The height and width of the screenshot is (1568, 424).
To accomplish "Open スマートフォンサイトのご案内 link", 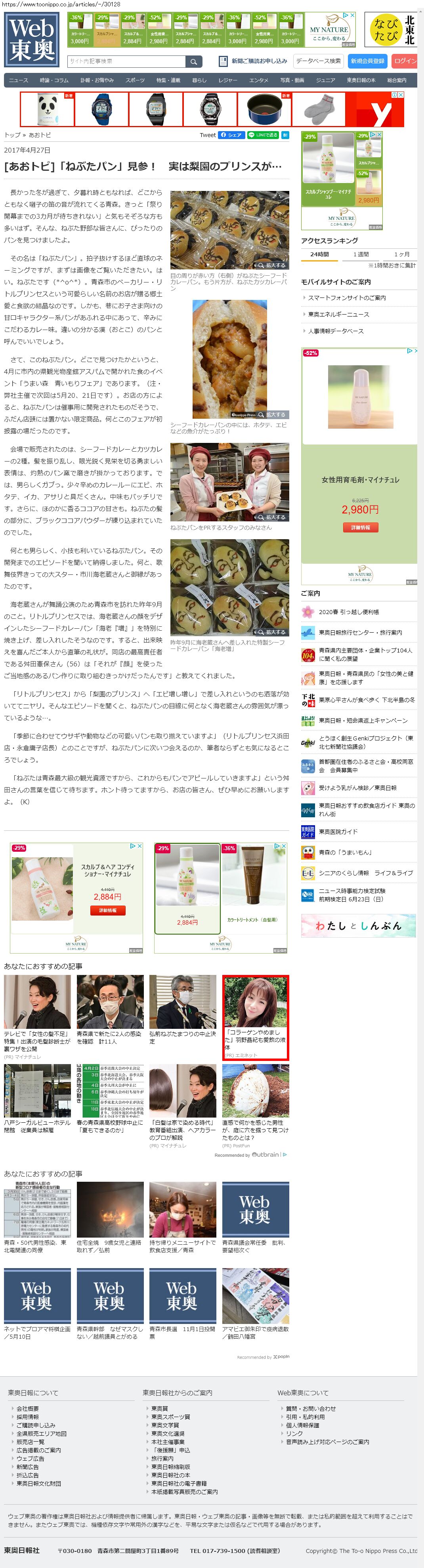I will (346, 298).
